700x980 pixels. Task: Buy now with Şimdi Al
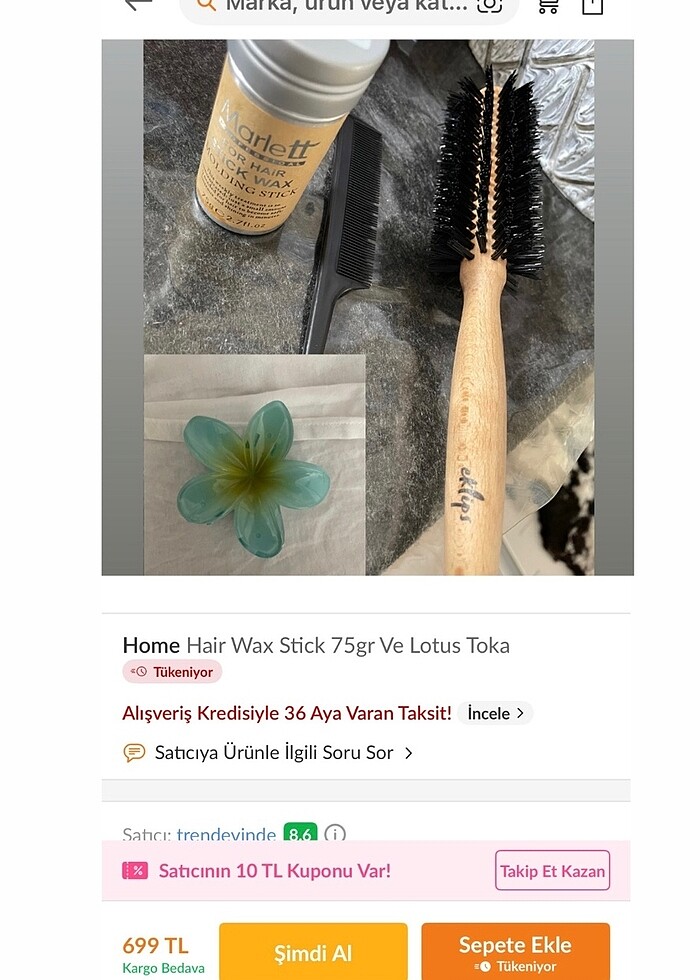pyautogui.click(x=313, y=952)
